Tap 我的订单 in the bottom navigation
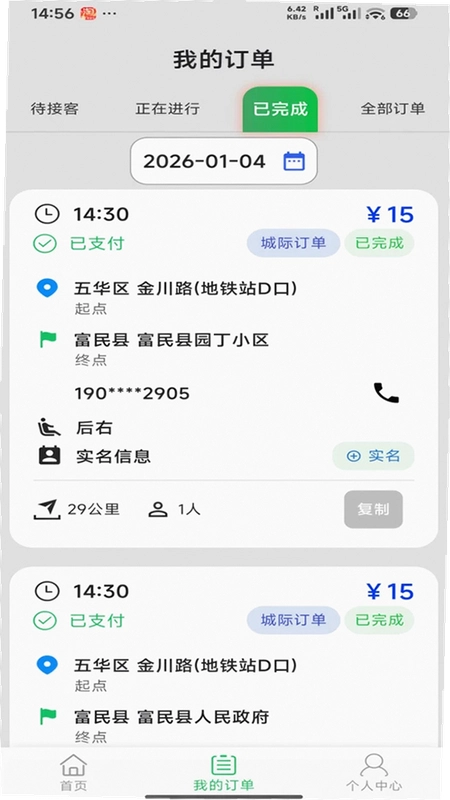The width and height of the screenshot is (450, 800). pos(223,772)
